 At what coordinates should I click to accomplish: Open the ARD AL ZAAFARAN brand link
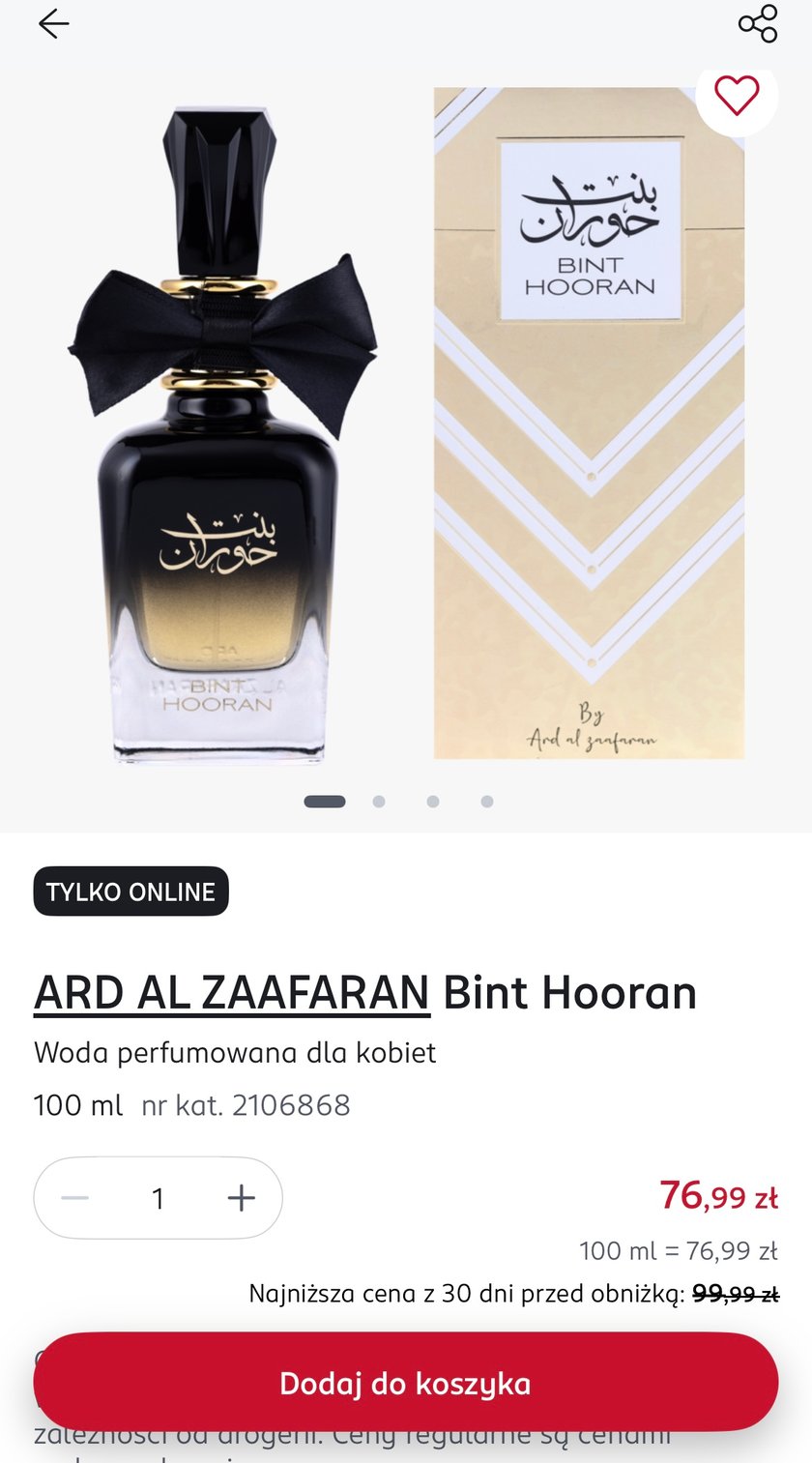point(232,992)
